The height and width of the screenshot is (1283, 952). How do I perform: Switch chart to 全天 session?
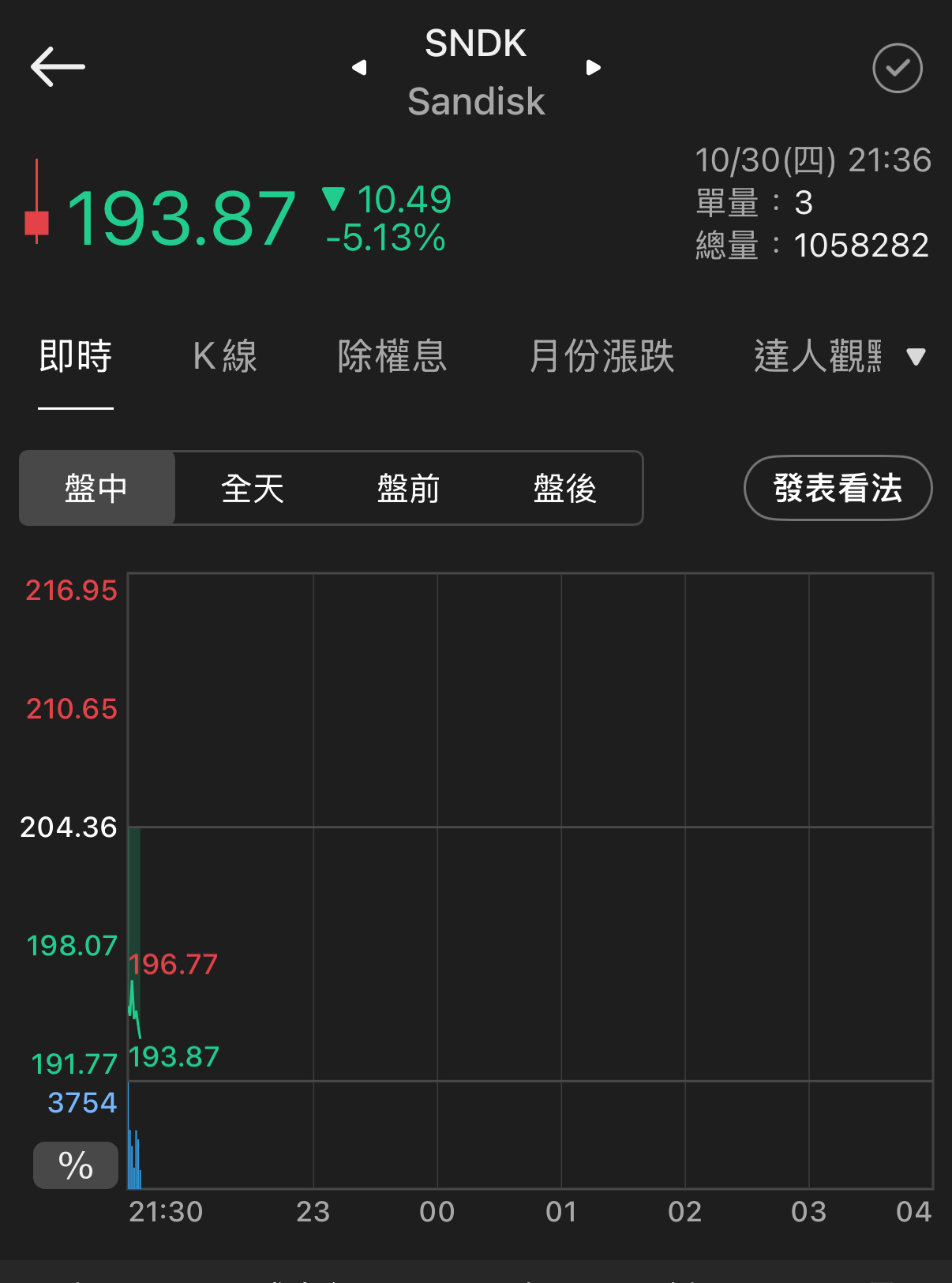[253, 488]
